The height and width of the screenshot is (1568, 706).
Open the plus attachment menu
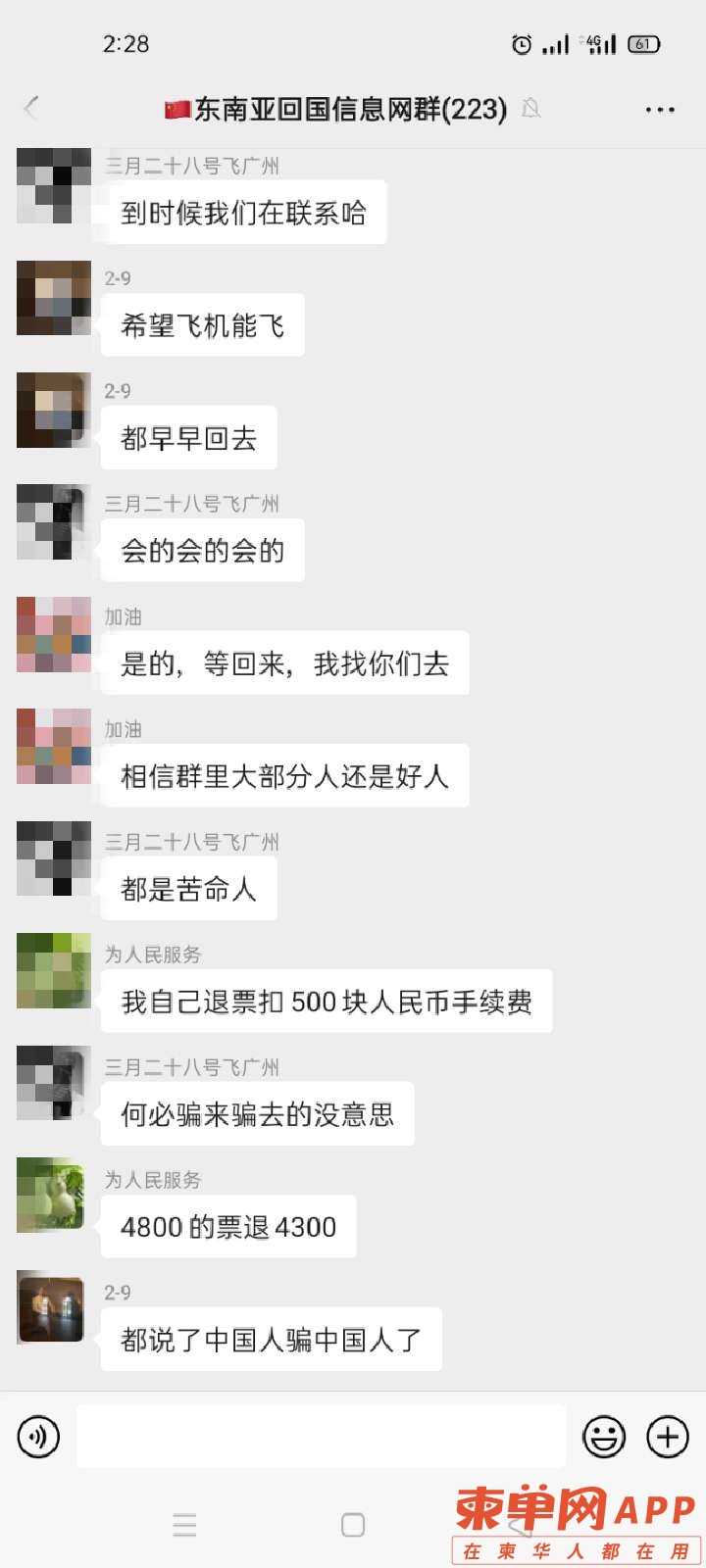click(x=667, y=1438)
